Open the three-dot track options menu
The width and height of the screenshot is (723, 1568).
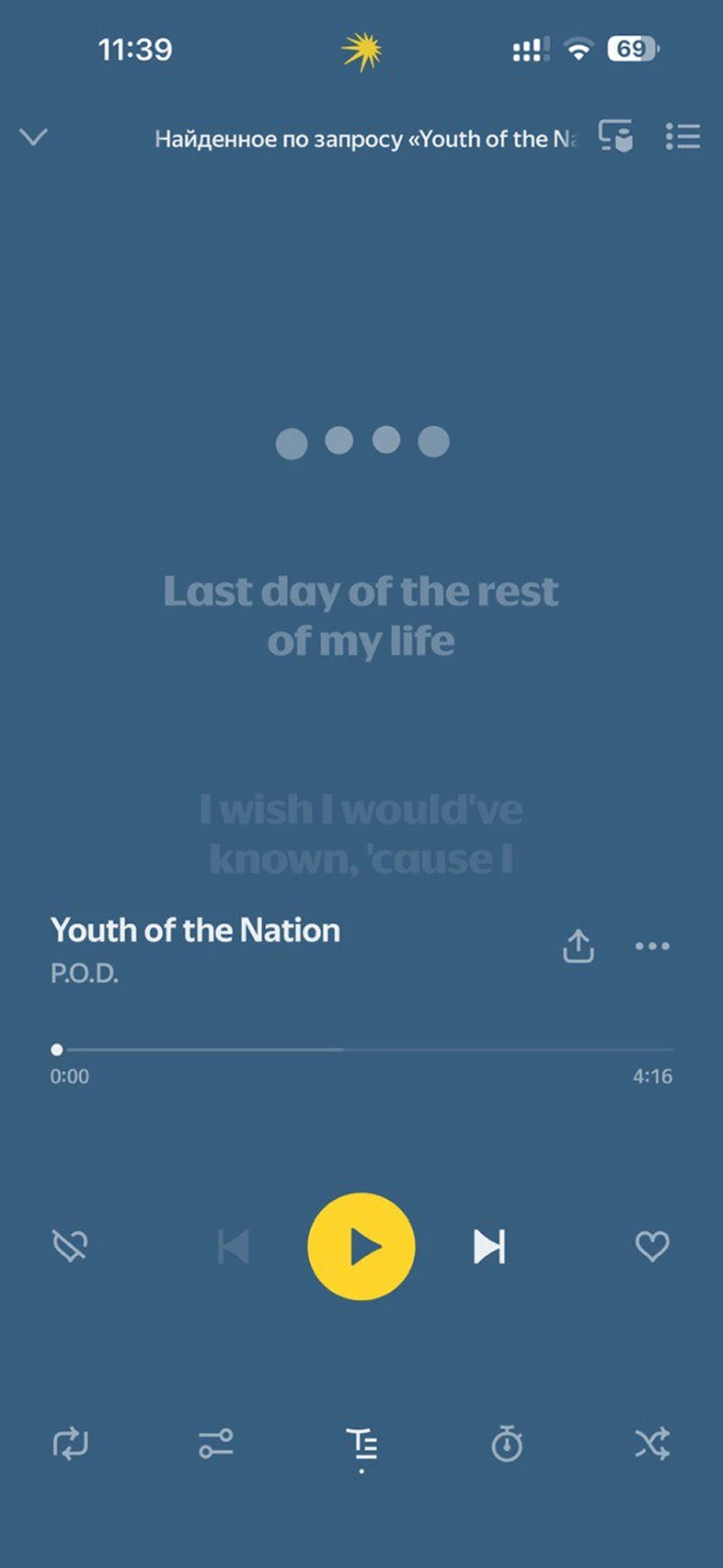[x=652, y=946]
